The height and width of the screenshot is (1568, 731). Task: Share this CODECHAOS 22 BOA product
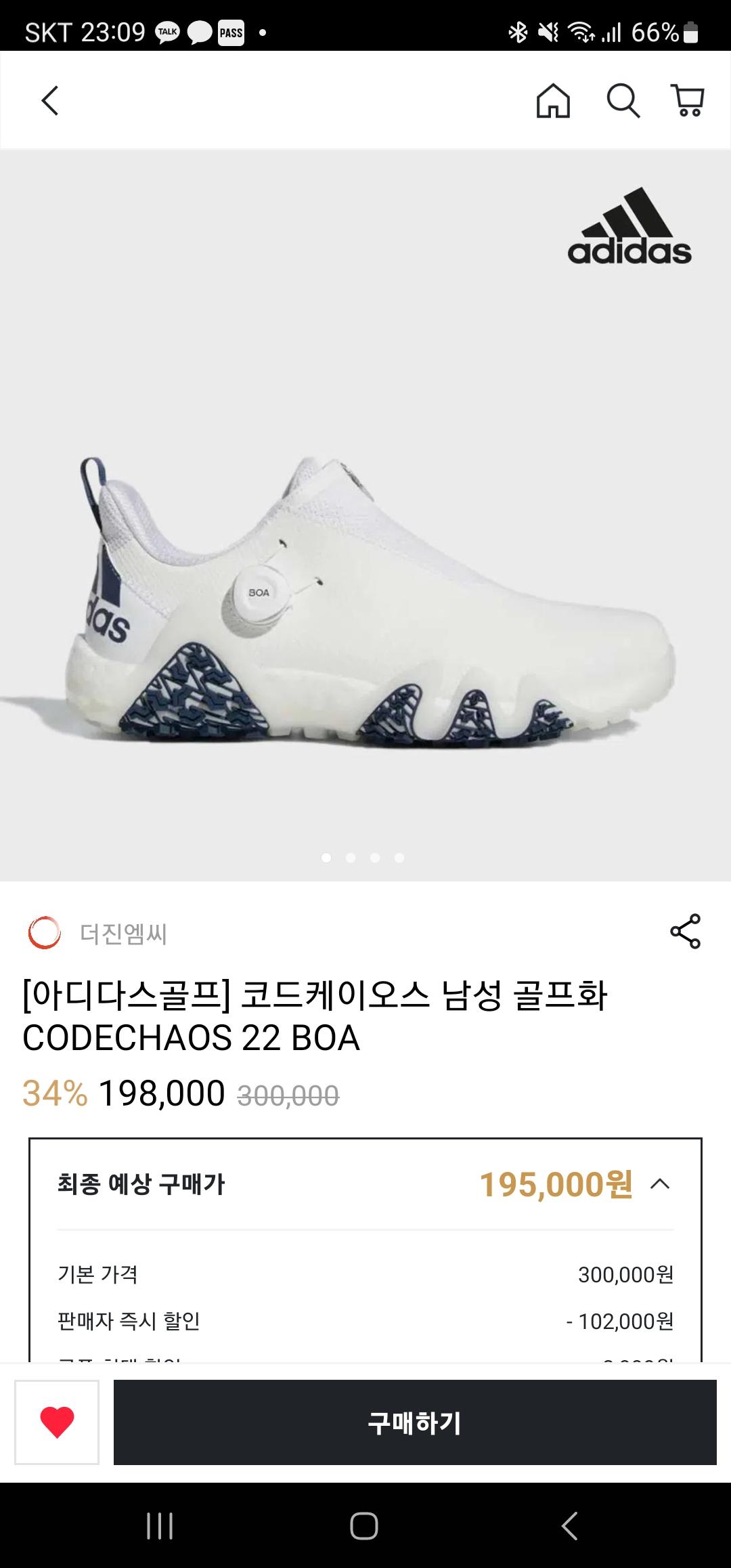click(685, 932)
